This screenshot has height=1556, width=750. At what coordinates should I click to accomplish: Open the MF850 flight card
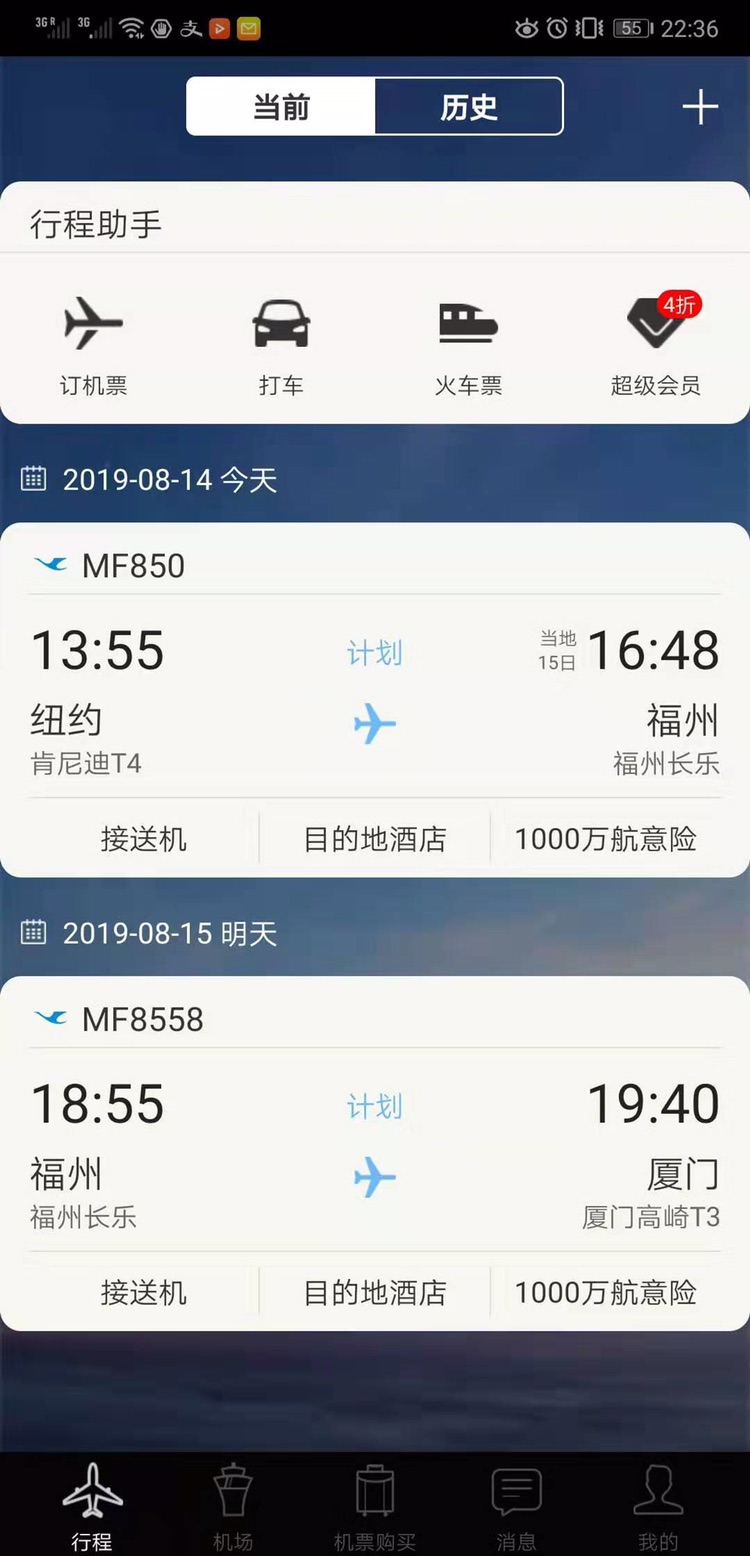(x=375, y=690)
